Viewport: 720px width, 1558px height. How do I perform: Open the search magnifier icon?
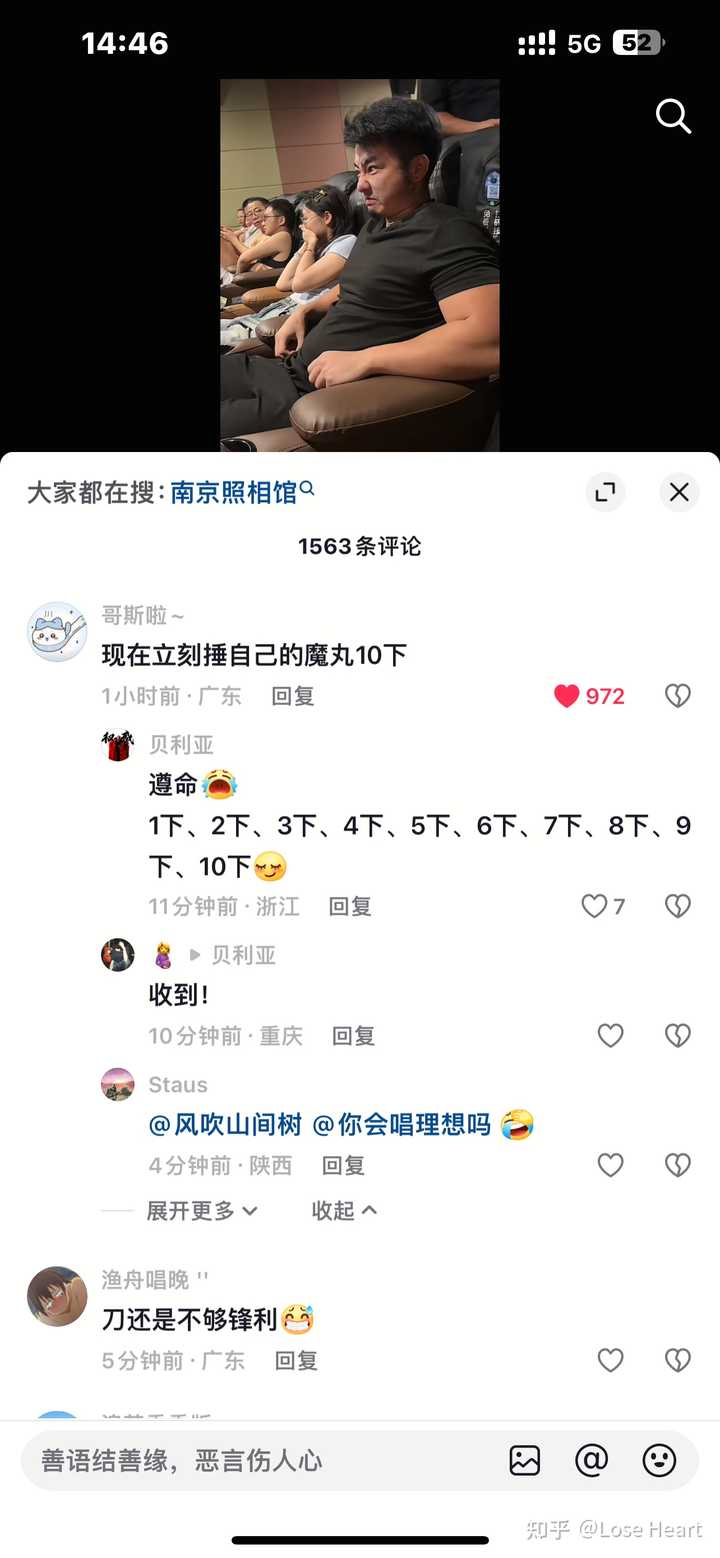[x=673, y=117]
